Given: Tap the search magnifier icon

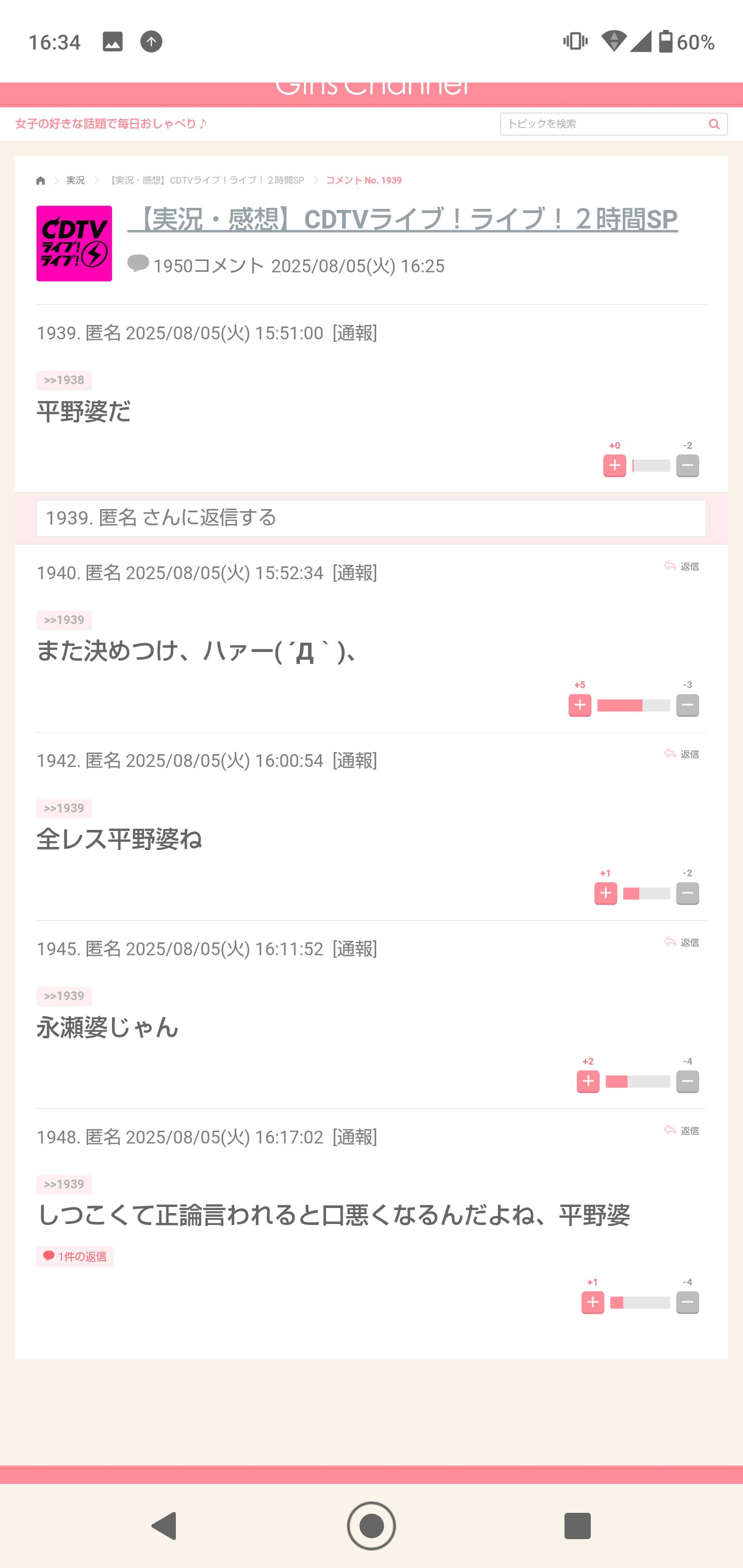Looking at the screenshot, I should (x=715, y=124).
